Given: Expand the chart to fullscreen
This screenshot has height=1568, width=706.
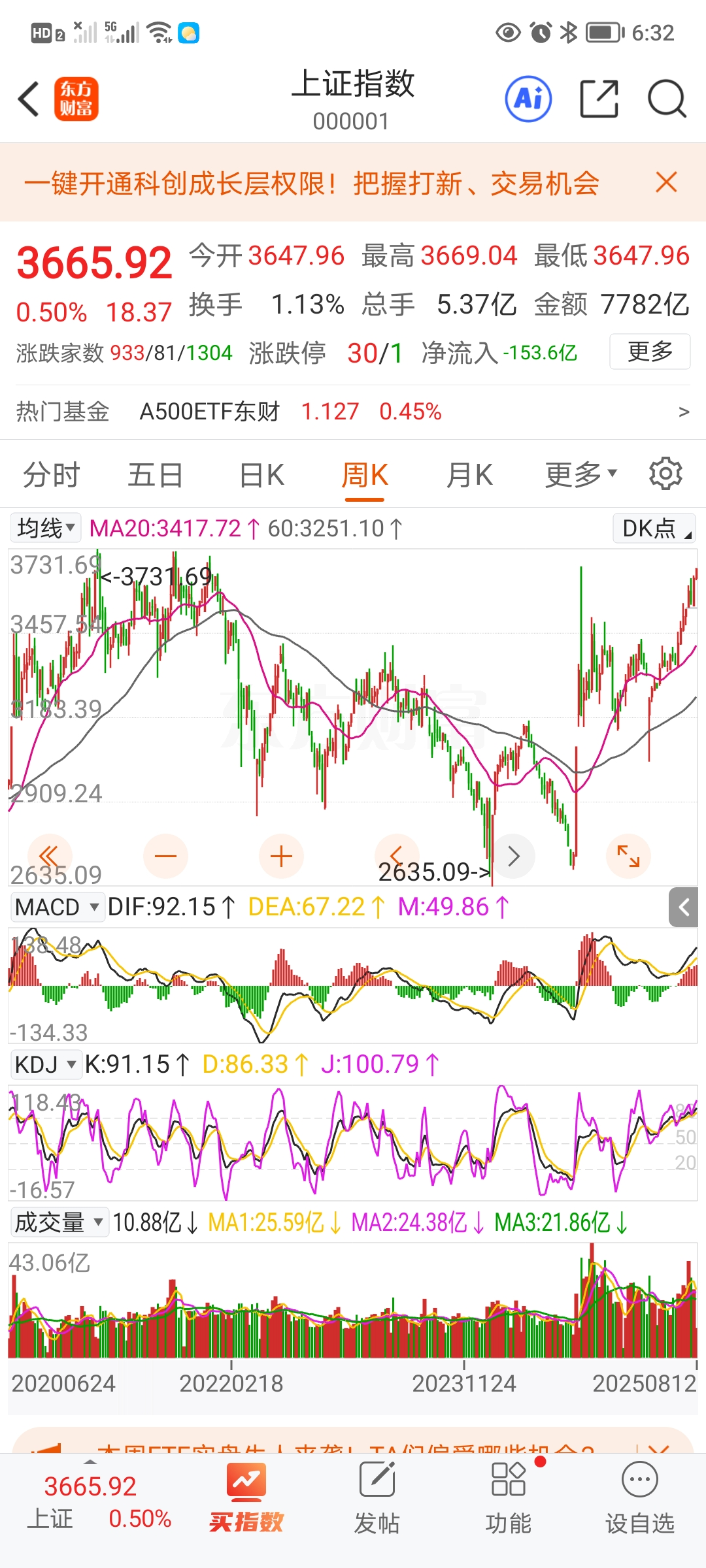Looking at the screenshot, I should point(628,856).
